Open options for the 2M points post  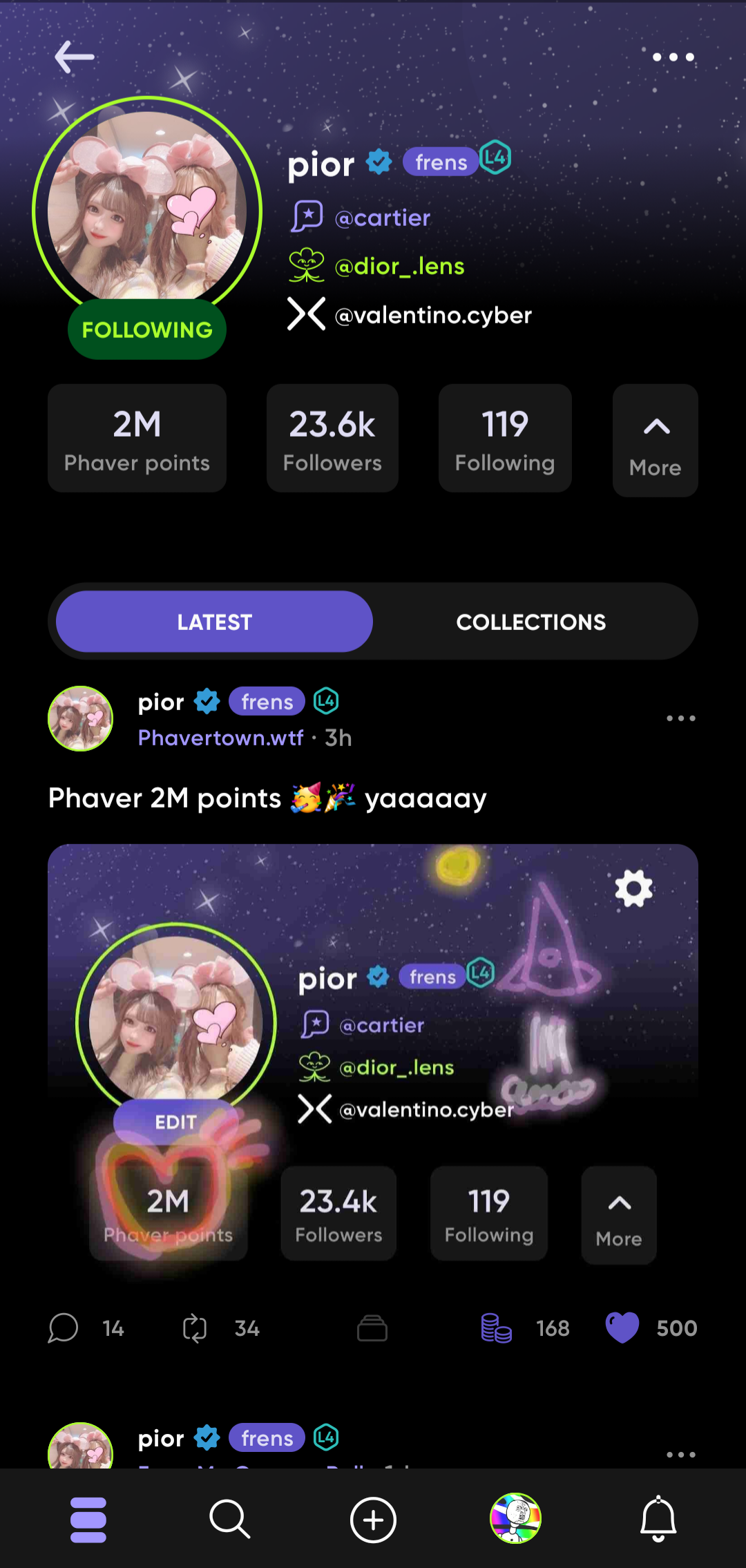(680, 718)
